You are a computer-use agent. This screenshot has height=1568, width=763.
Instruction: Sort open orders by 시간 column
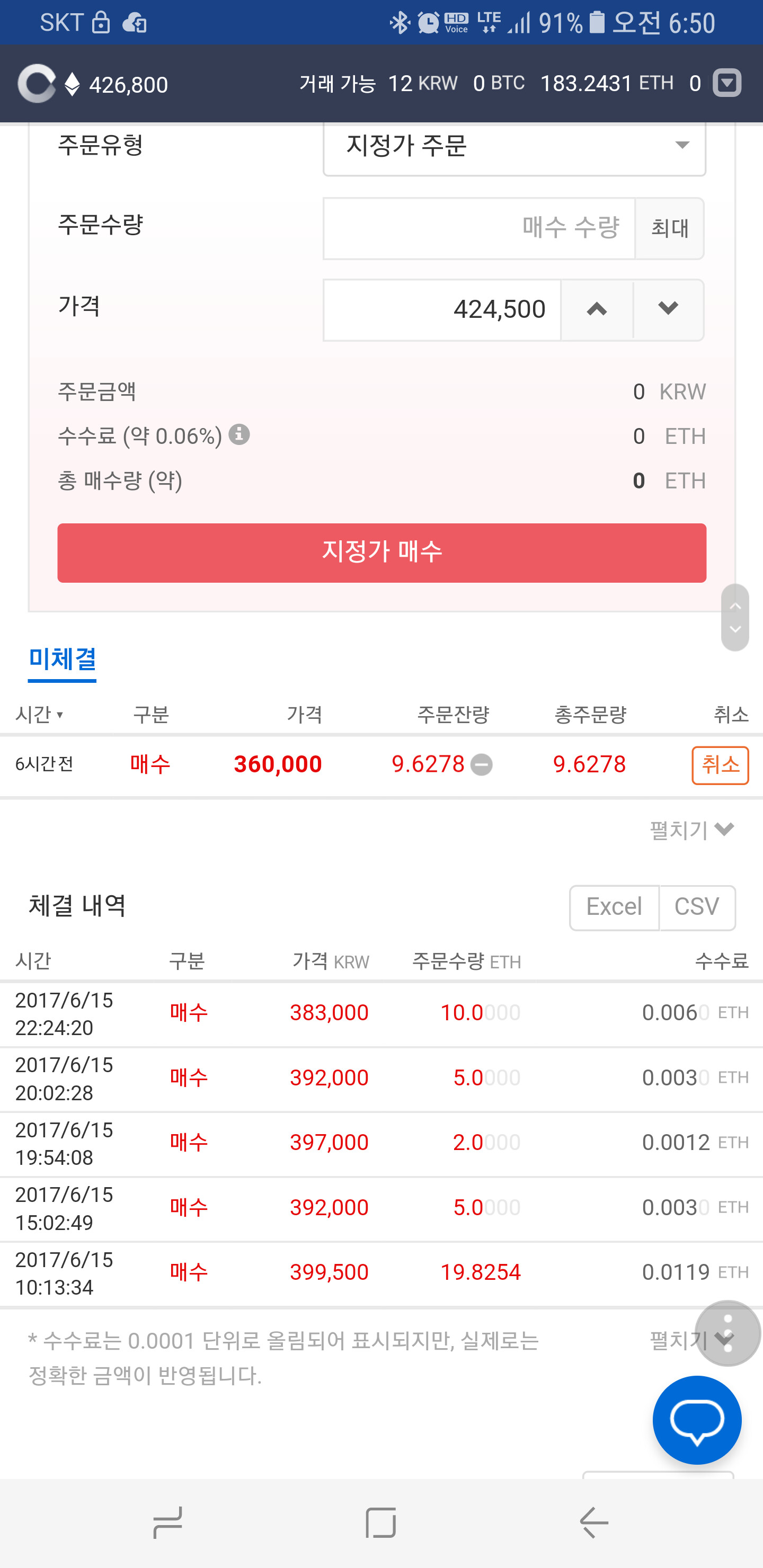click(x=39, y=714)
